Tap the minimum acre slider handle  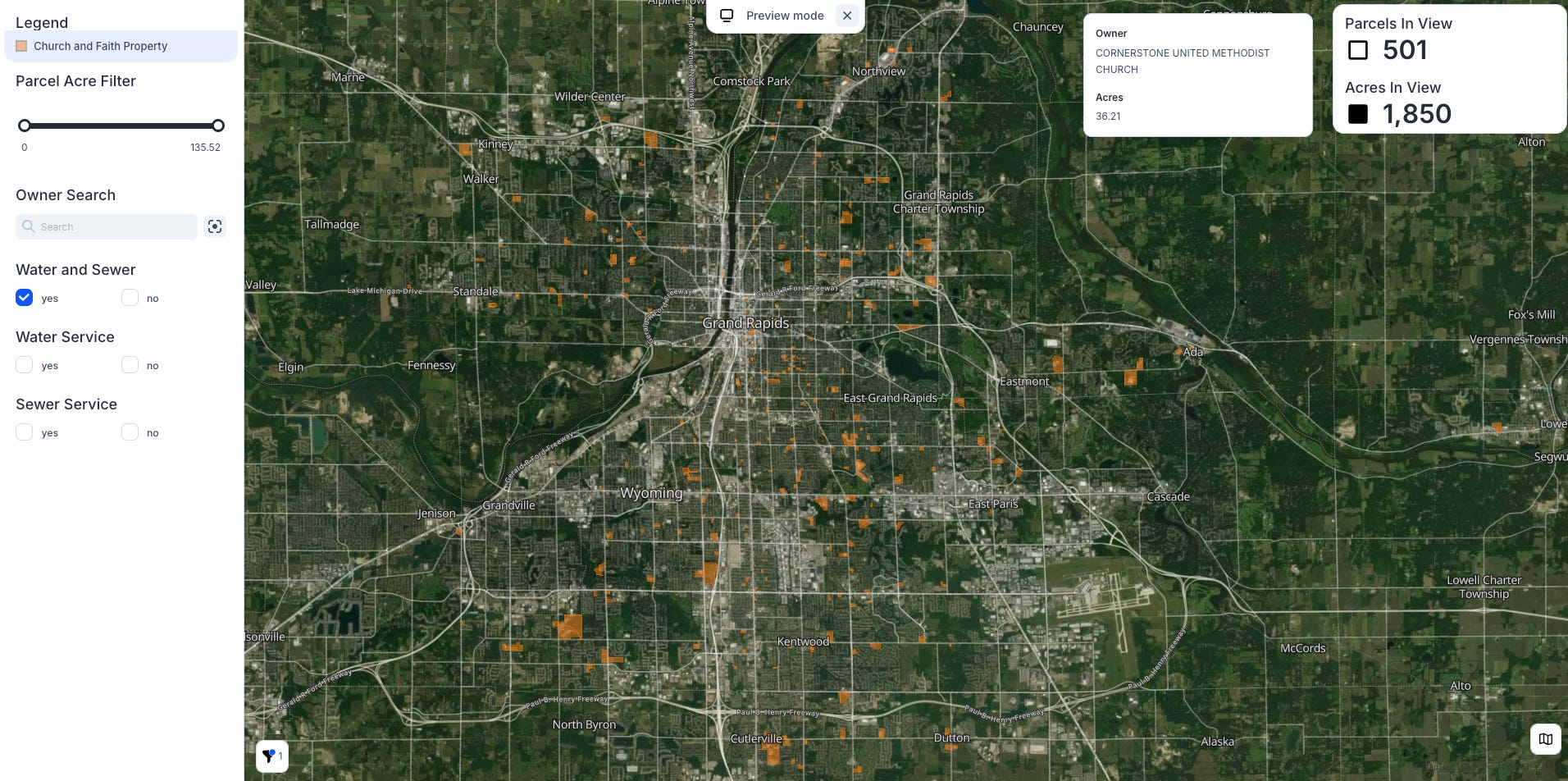(25, 126)
